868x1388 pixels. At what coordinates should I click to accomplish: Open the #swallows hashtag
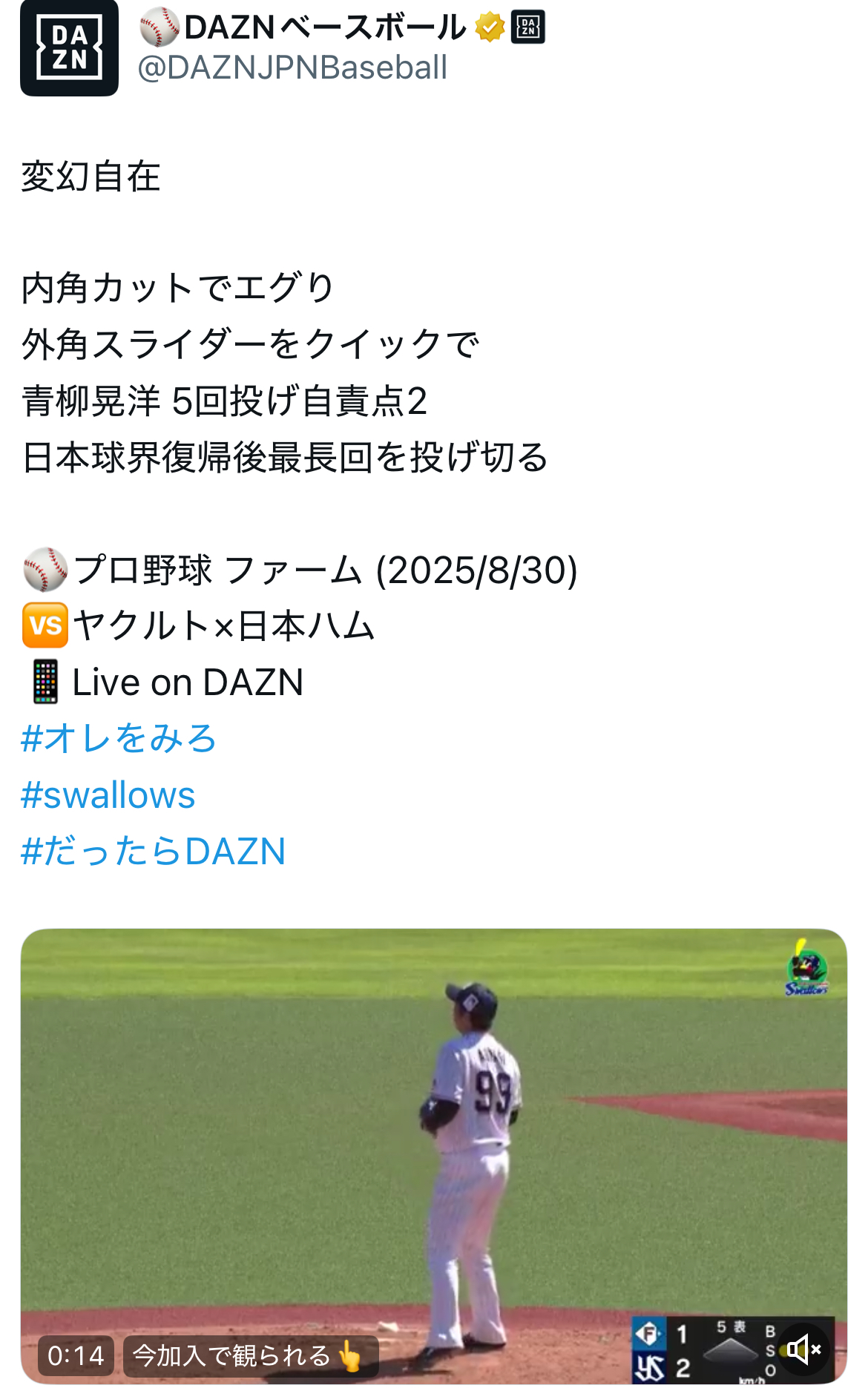point(108,795)
